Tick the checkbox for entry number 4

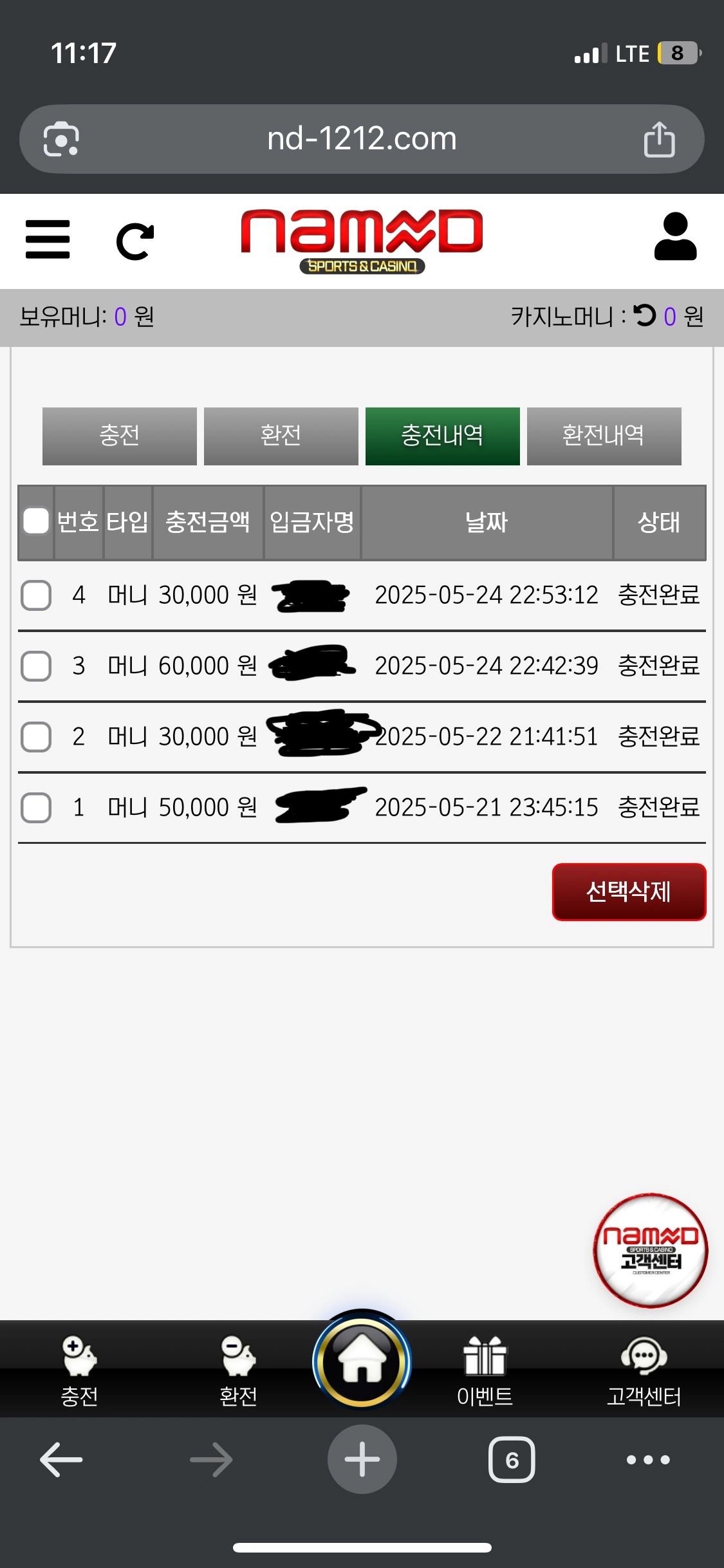36,595
